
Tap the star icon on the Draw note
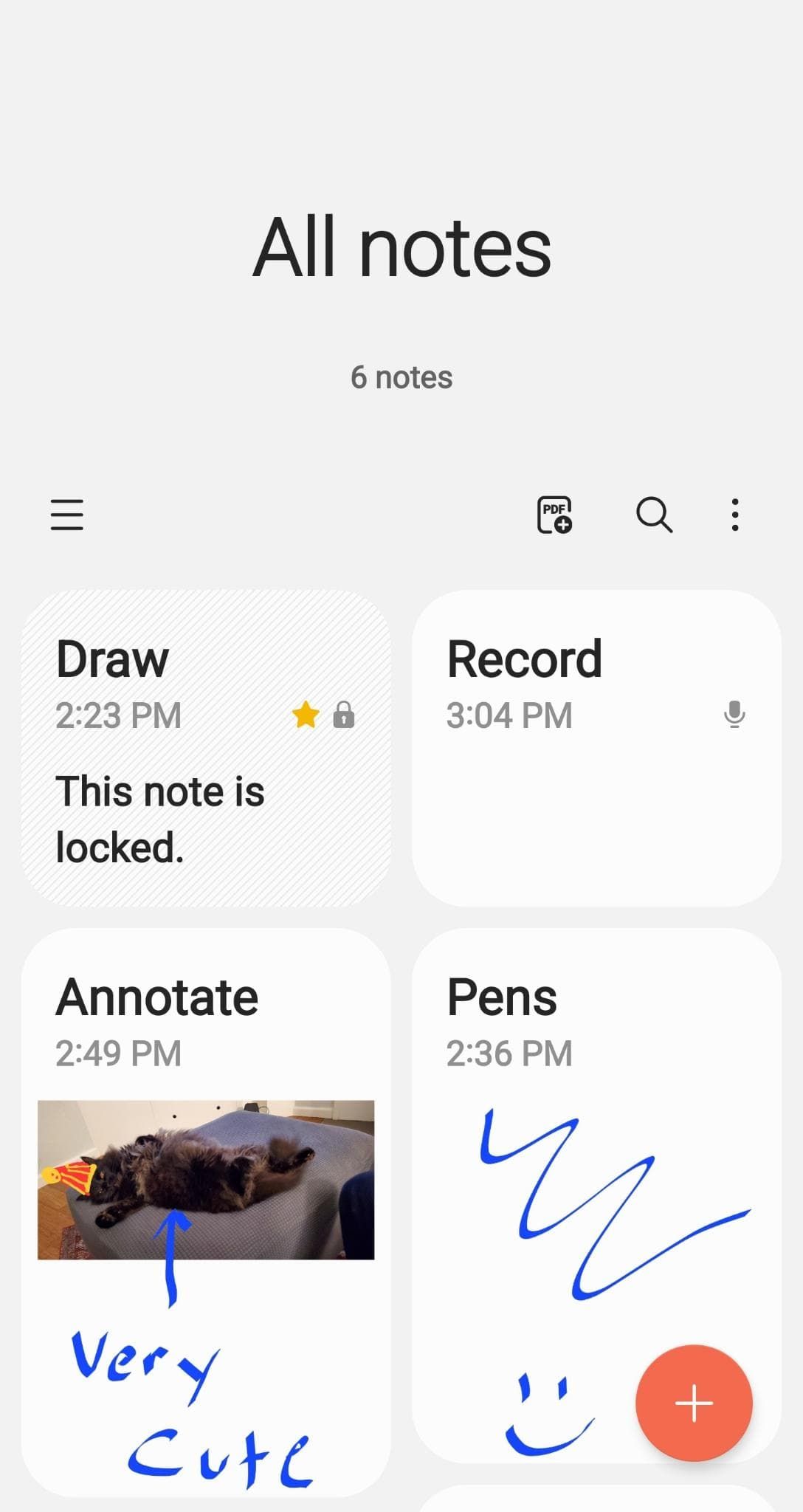(x=305, y=714)
